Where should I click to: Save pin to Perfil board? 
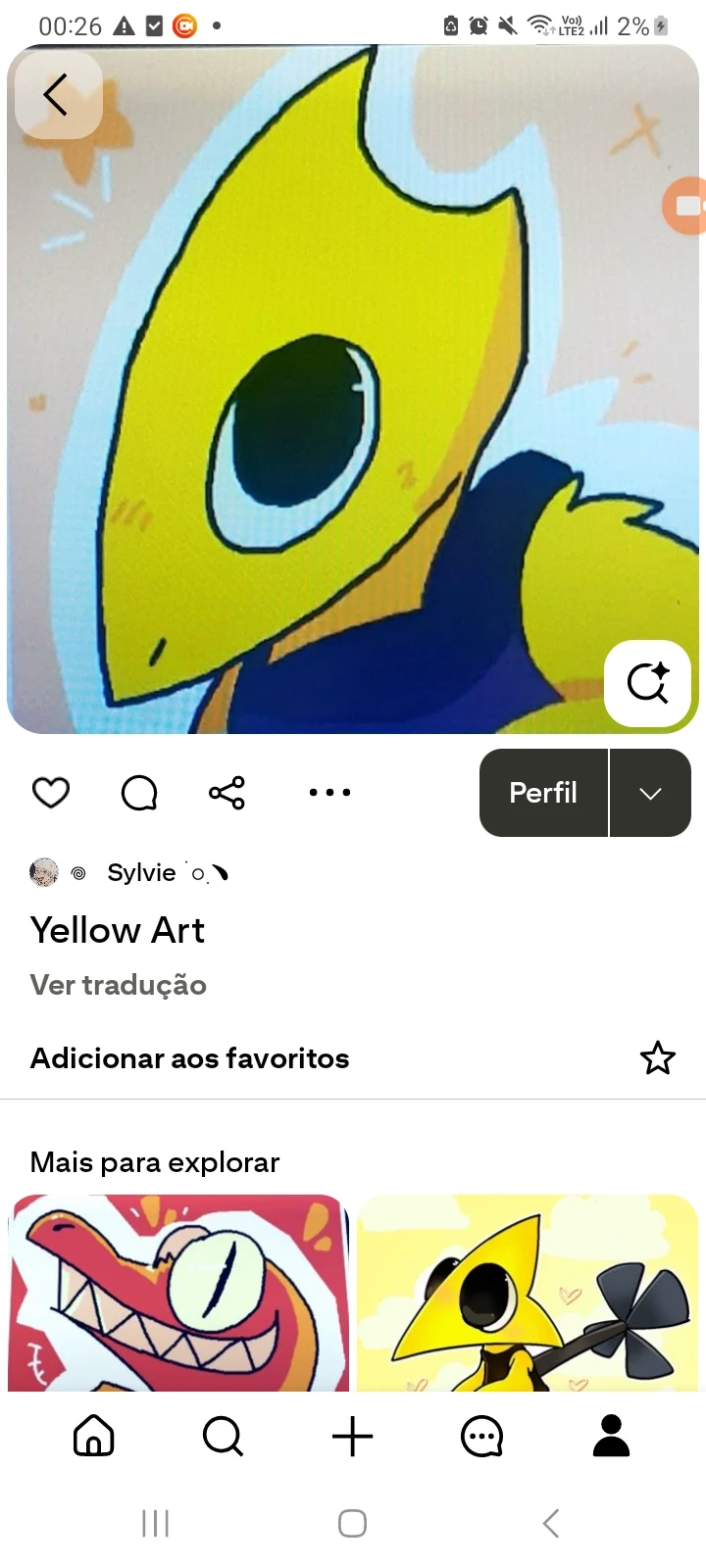[x=543, y=793]
